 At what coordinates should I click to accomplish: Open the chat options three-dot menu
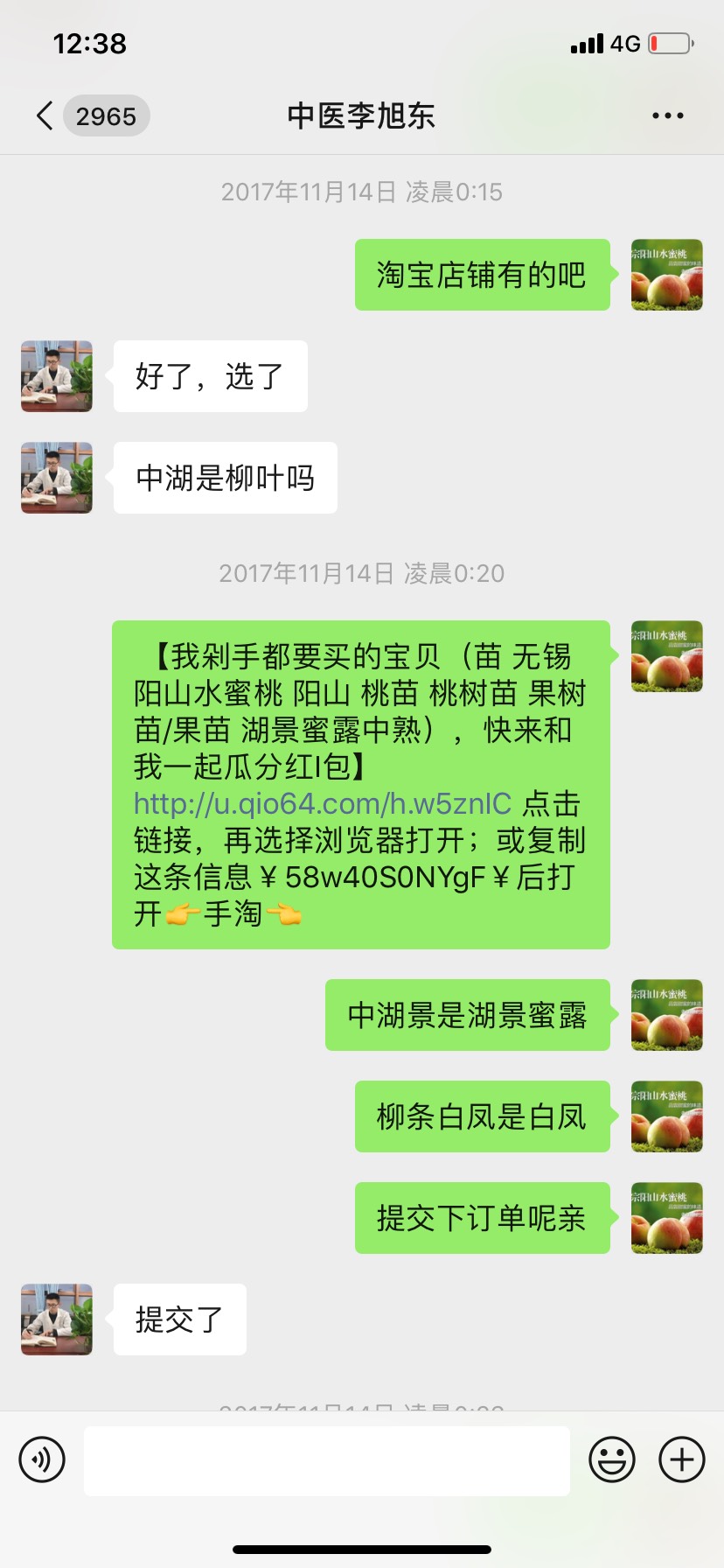[x=667, y=115]
